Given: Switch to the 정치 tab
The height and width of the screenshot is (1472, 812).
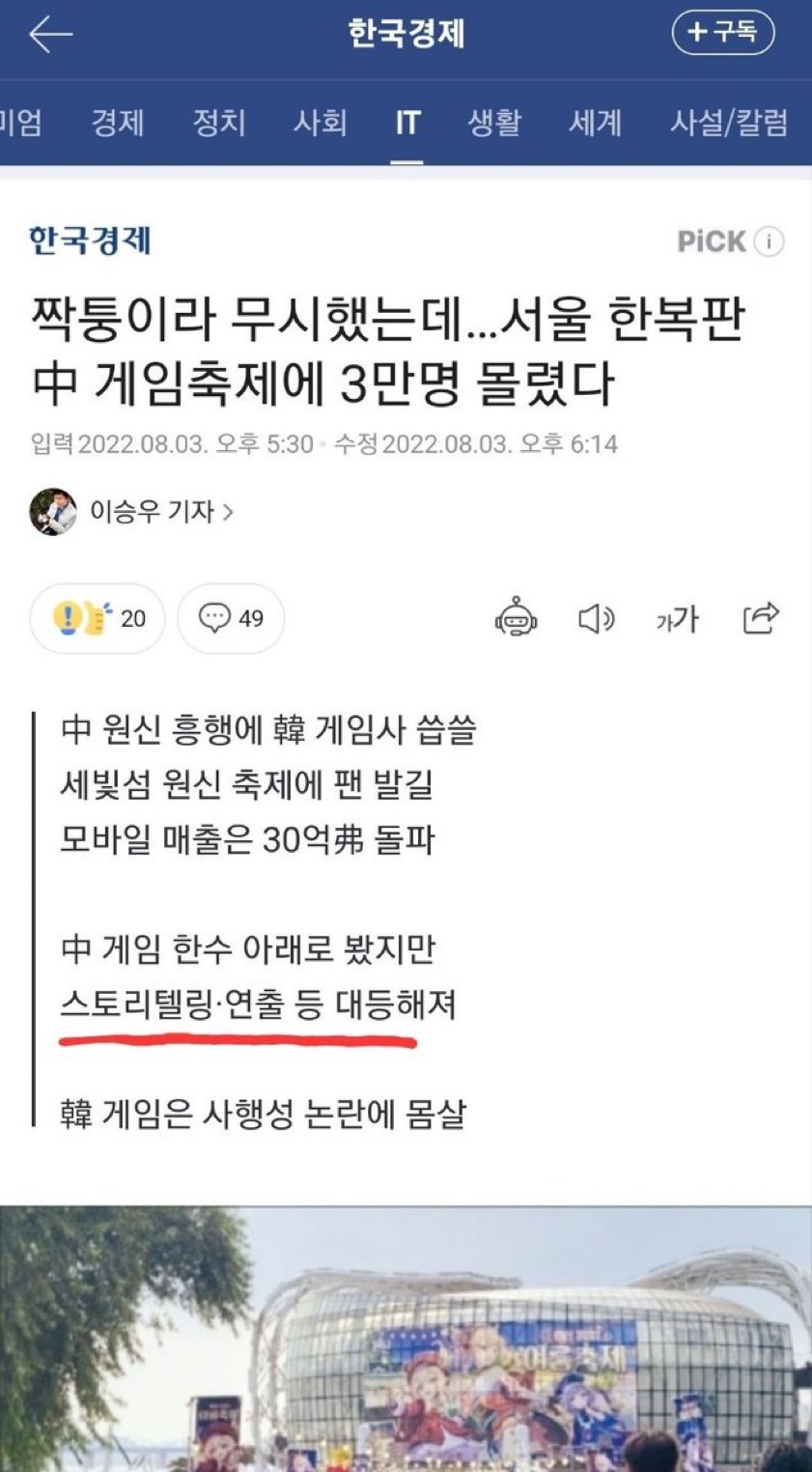Looking at the screenshot, I should tap(219, 123).
